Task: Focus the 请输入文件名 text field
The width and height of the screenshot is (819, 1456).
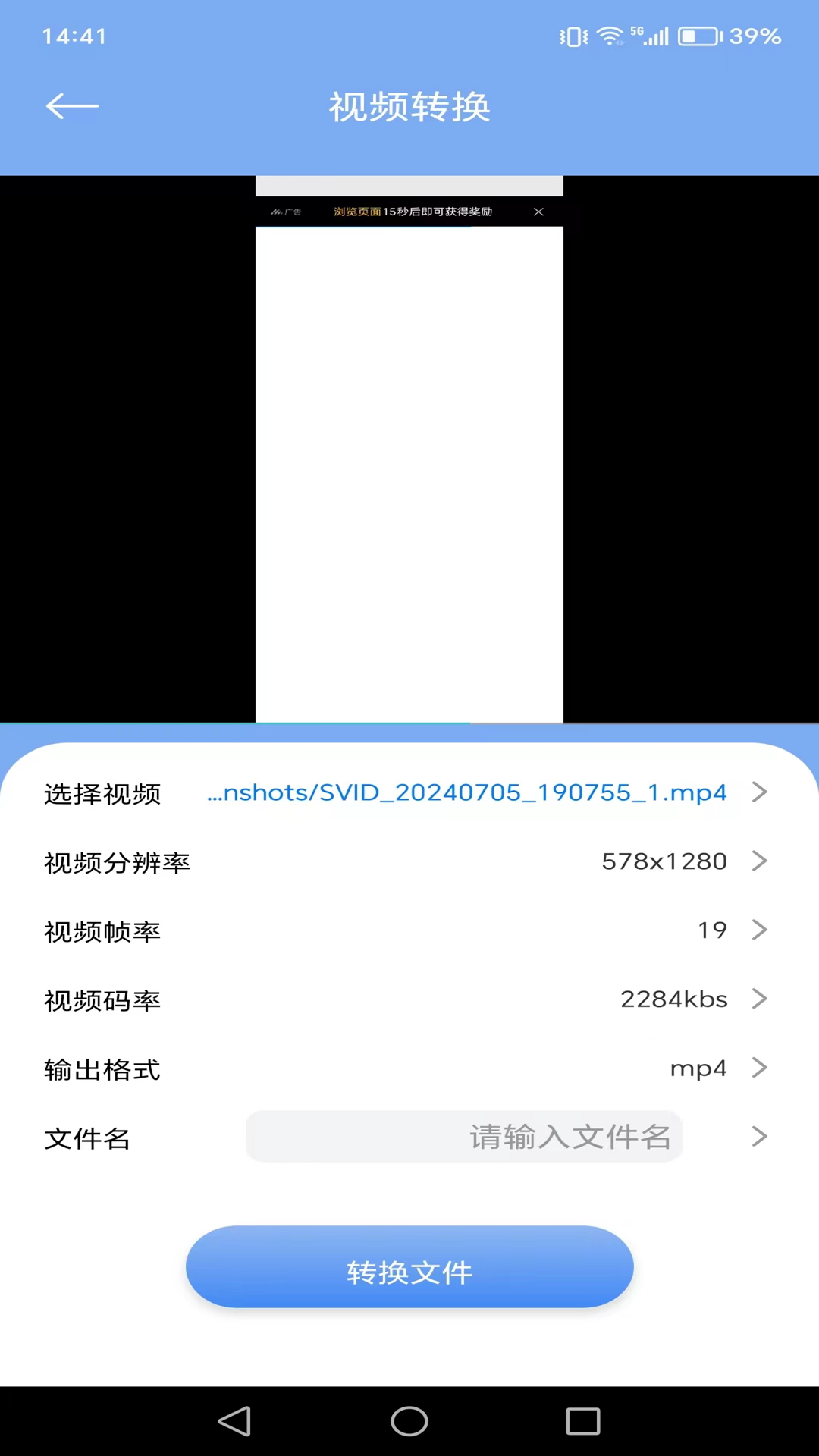Action: click(x=464, y=1137)
